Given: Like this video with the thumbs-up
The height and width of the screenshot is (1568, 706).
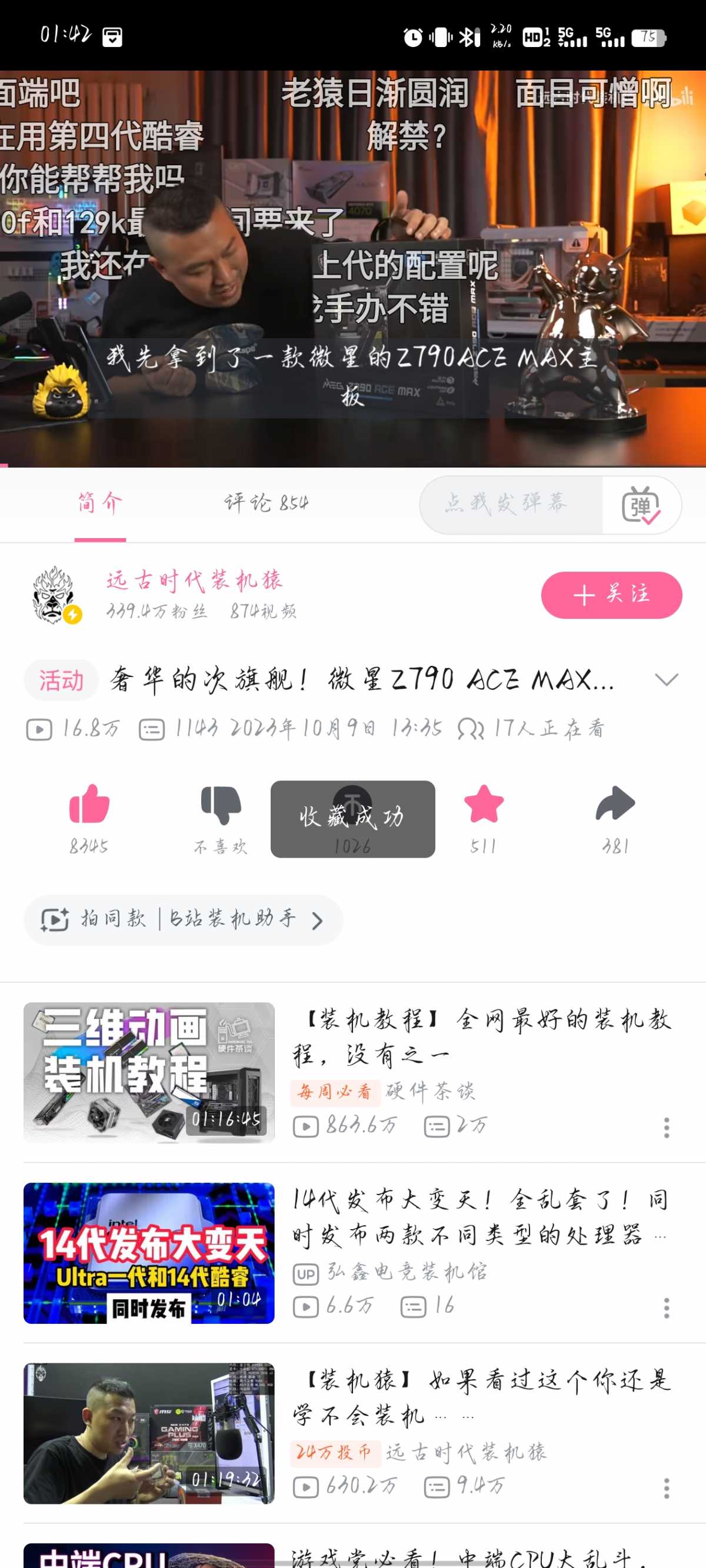Looking at the screenshot, I should click(89, 805).
